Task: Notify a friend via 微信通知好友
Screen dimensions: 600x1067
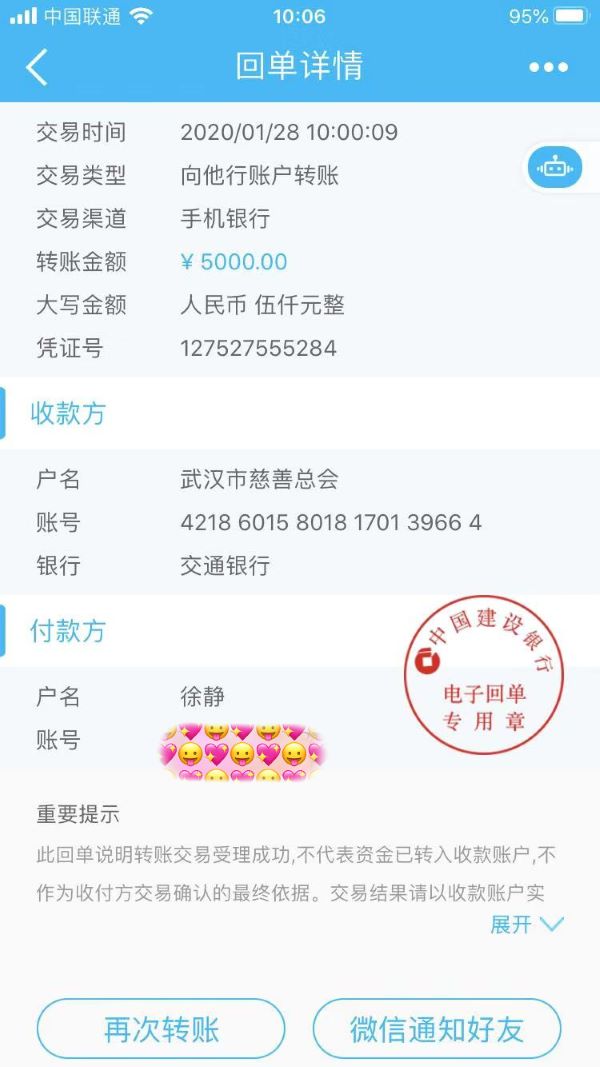Action: [437, 1029]
